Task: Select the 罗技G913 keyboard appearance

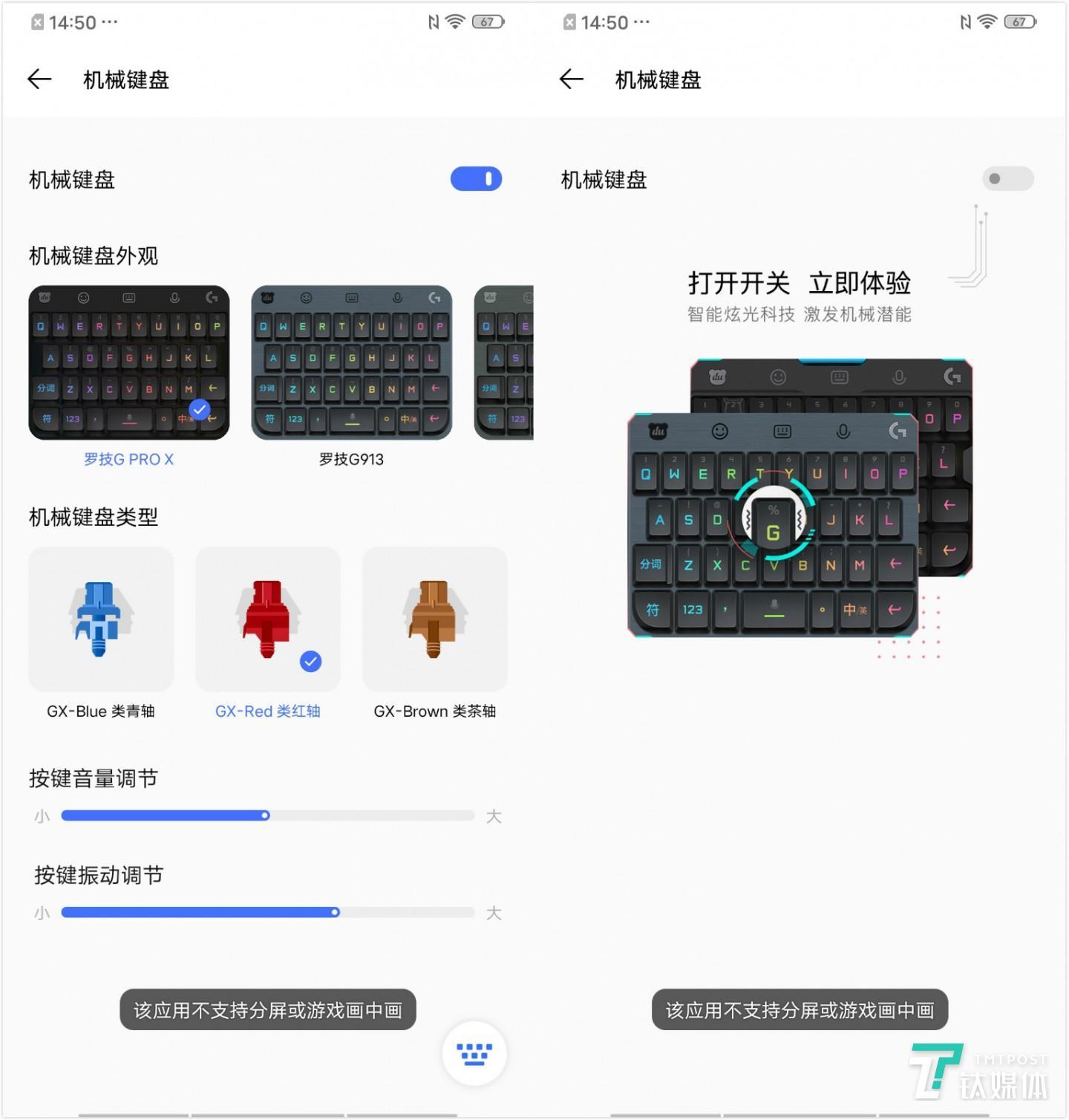Action: [351, 363]
